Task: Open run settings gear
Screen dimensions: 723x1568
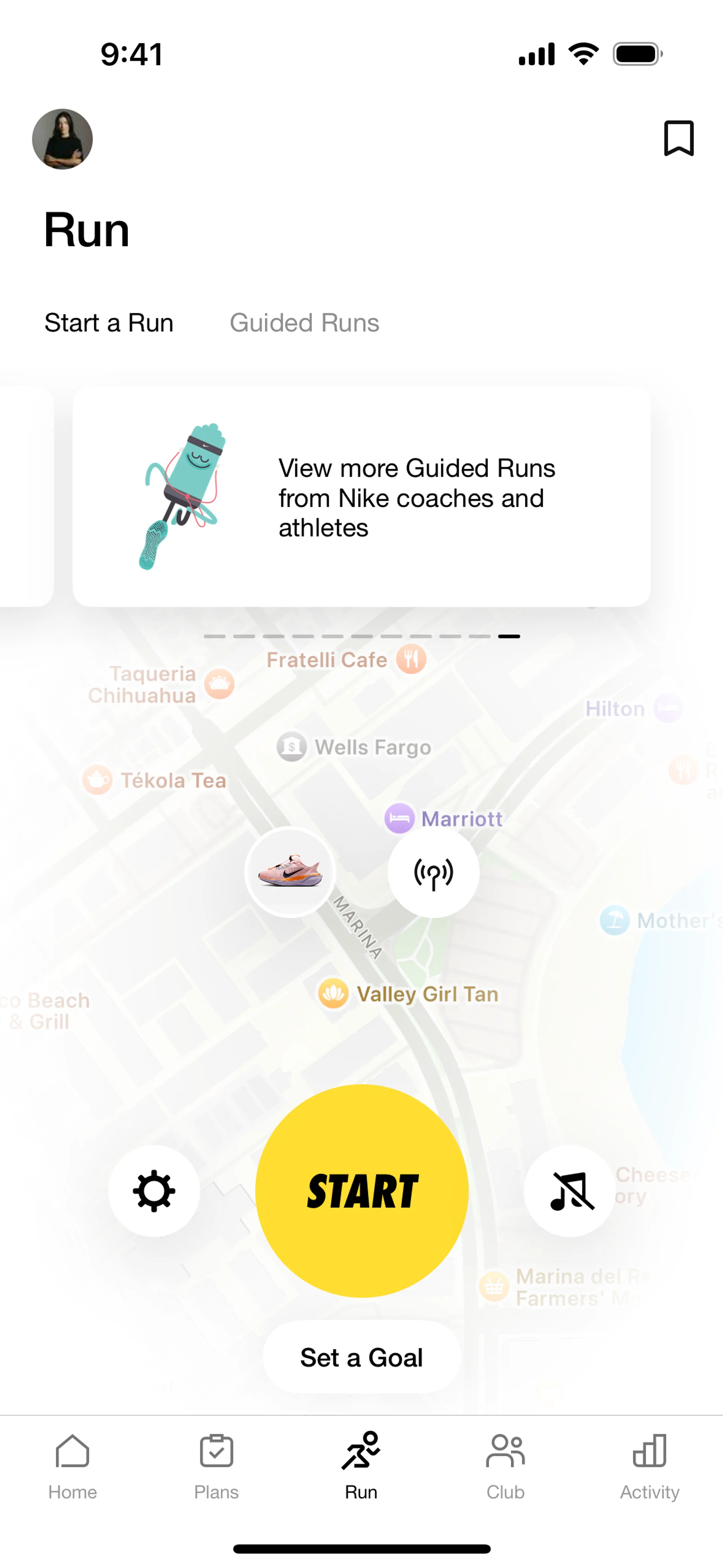Action: coord(154,1191)
